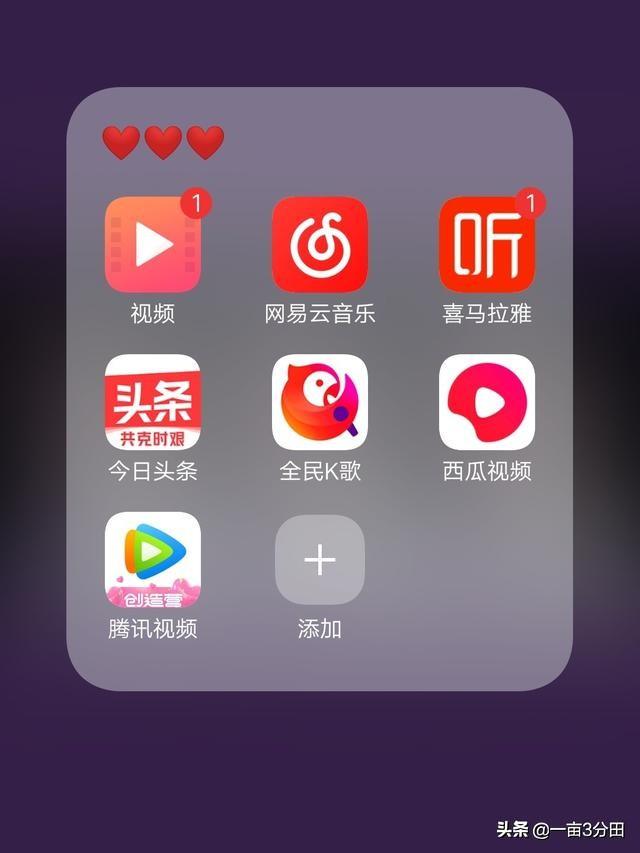Screen dimensions: 640x853
Task: Tap the 添加 plus button
Action: click(x=320, y=560)
